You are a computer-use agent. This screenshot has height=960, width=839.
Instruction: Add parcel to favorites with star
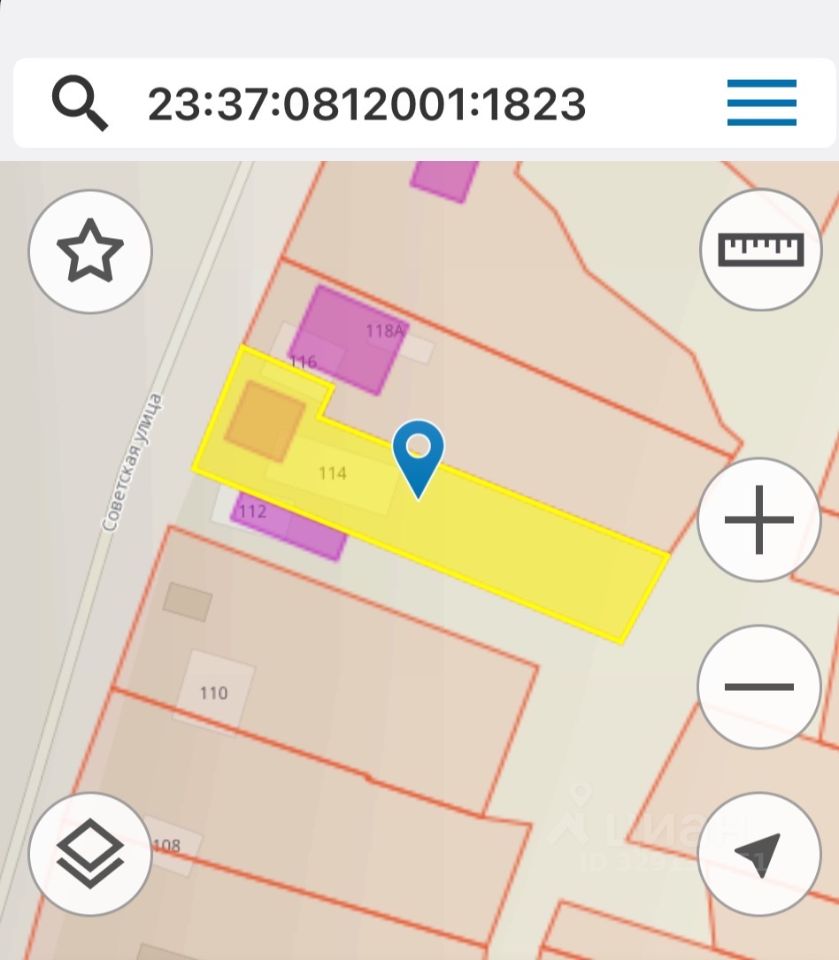pyautogui.click(x=90, y=251)
